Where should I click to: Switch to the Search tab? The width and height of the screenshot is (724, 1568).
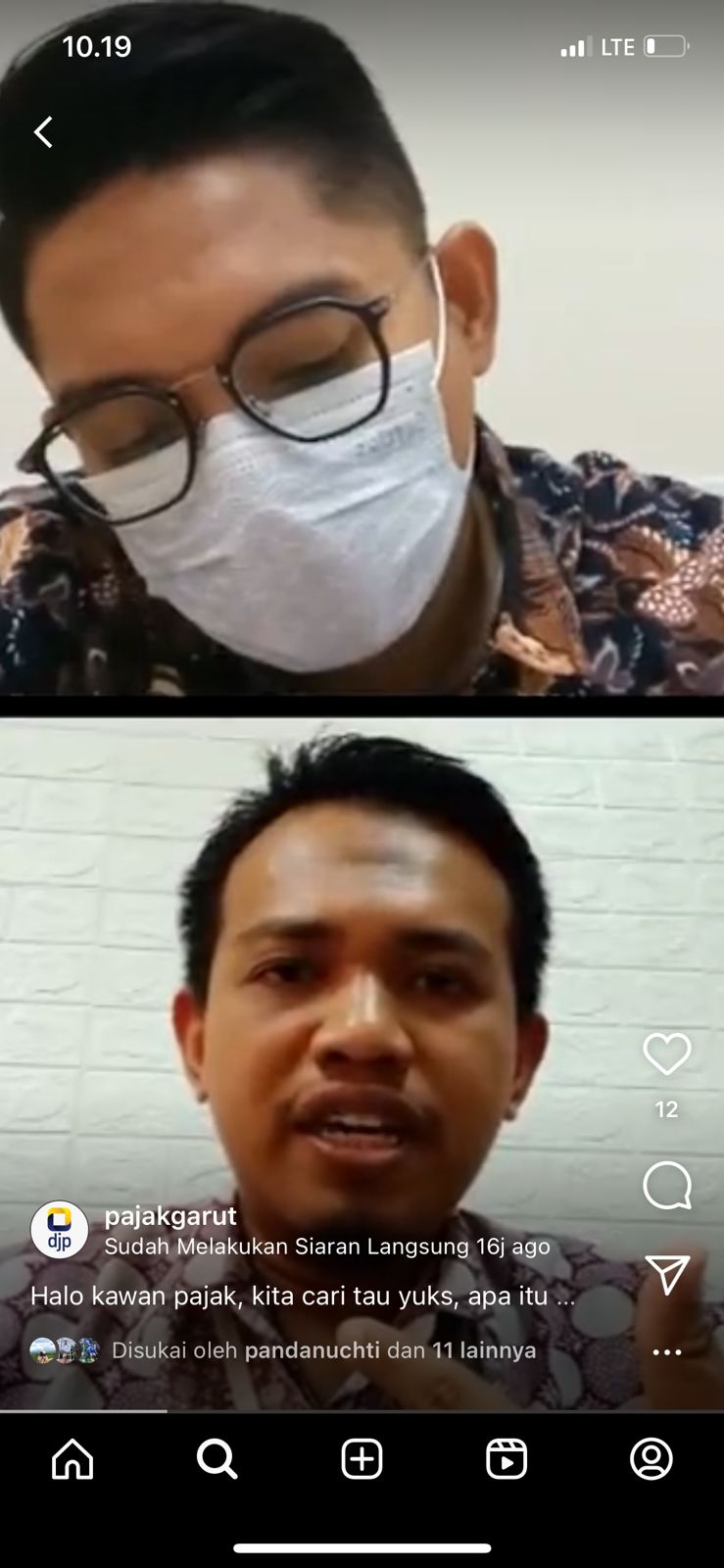[x=217, y=1459]
